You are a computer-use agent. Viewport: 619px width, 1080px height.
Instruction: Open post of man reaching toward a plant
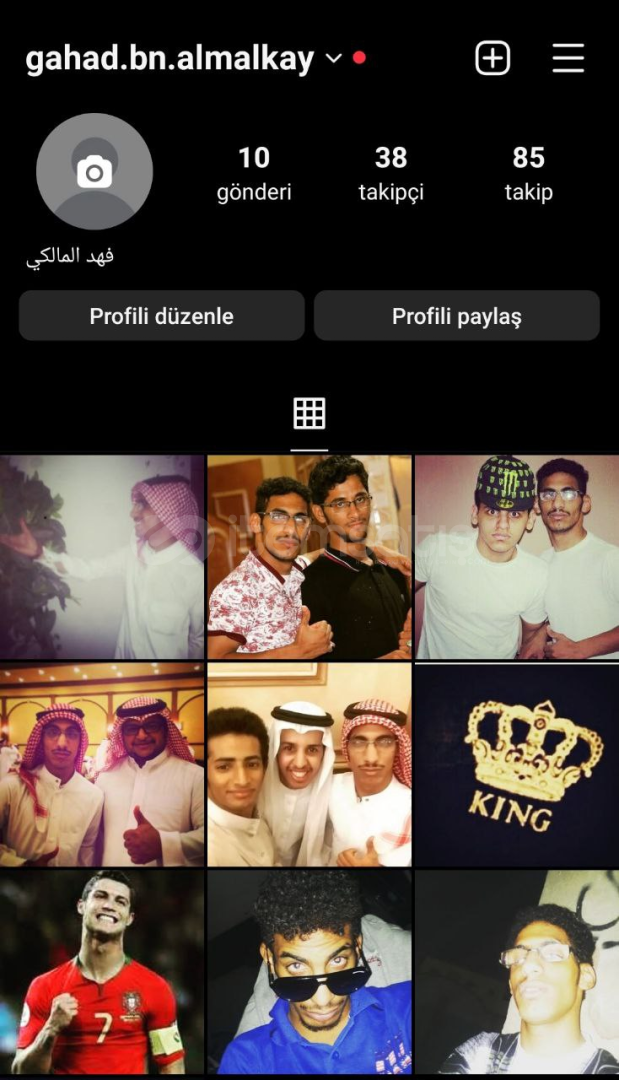pyautogui.click(x=102, y=557)
